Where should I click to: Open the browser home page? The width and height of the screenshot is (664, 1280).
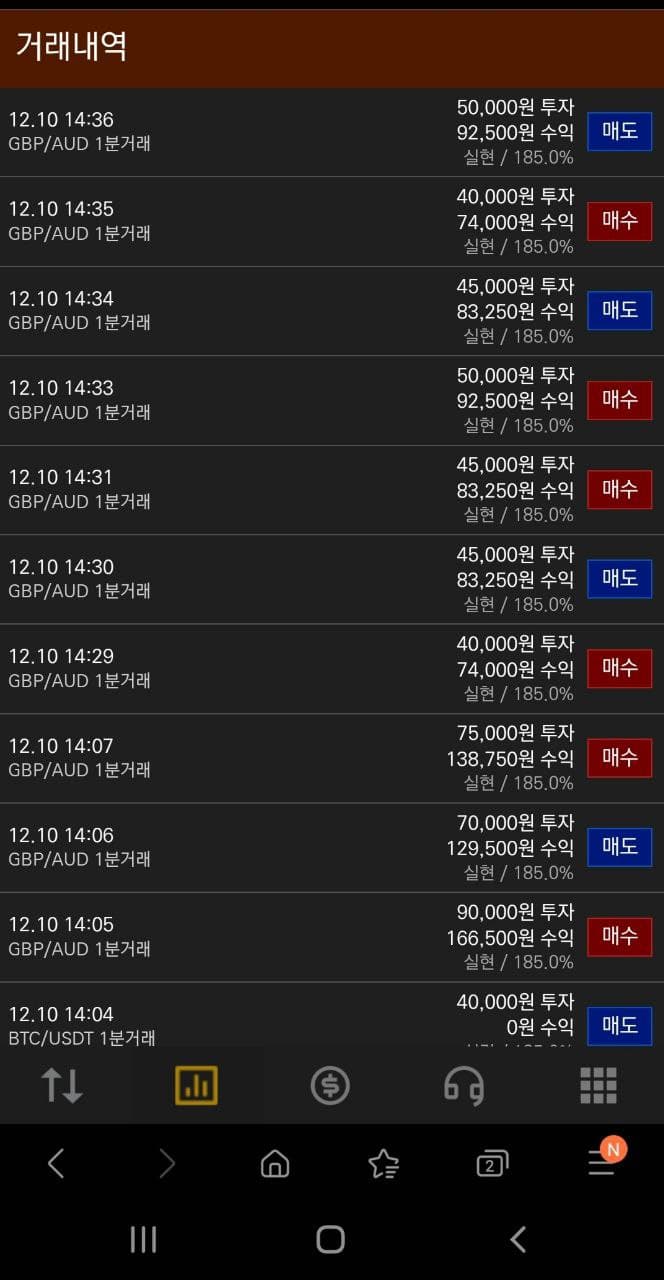(274, 1163)
